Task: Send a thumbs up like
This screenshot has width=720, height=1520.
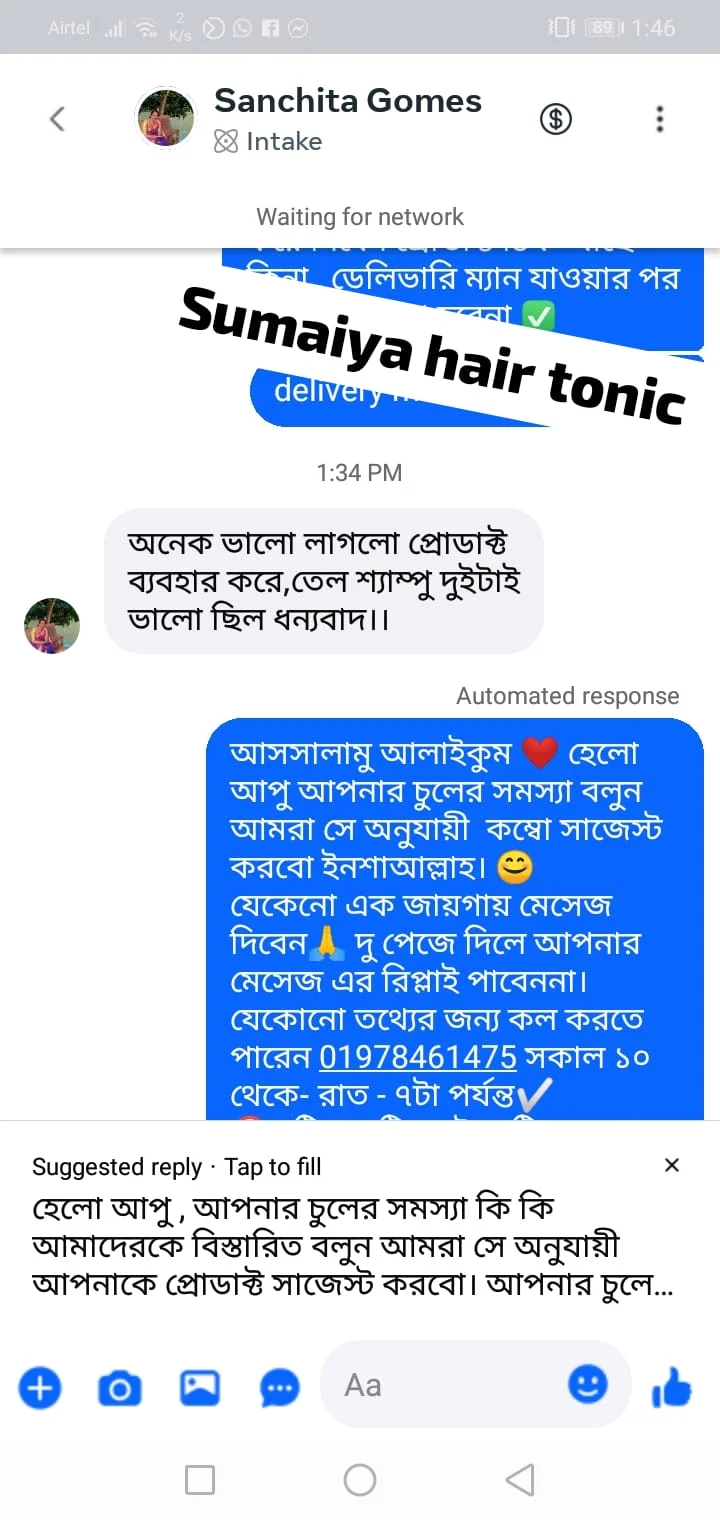Action: 672,1387
